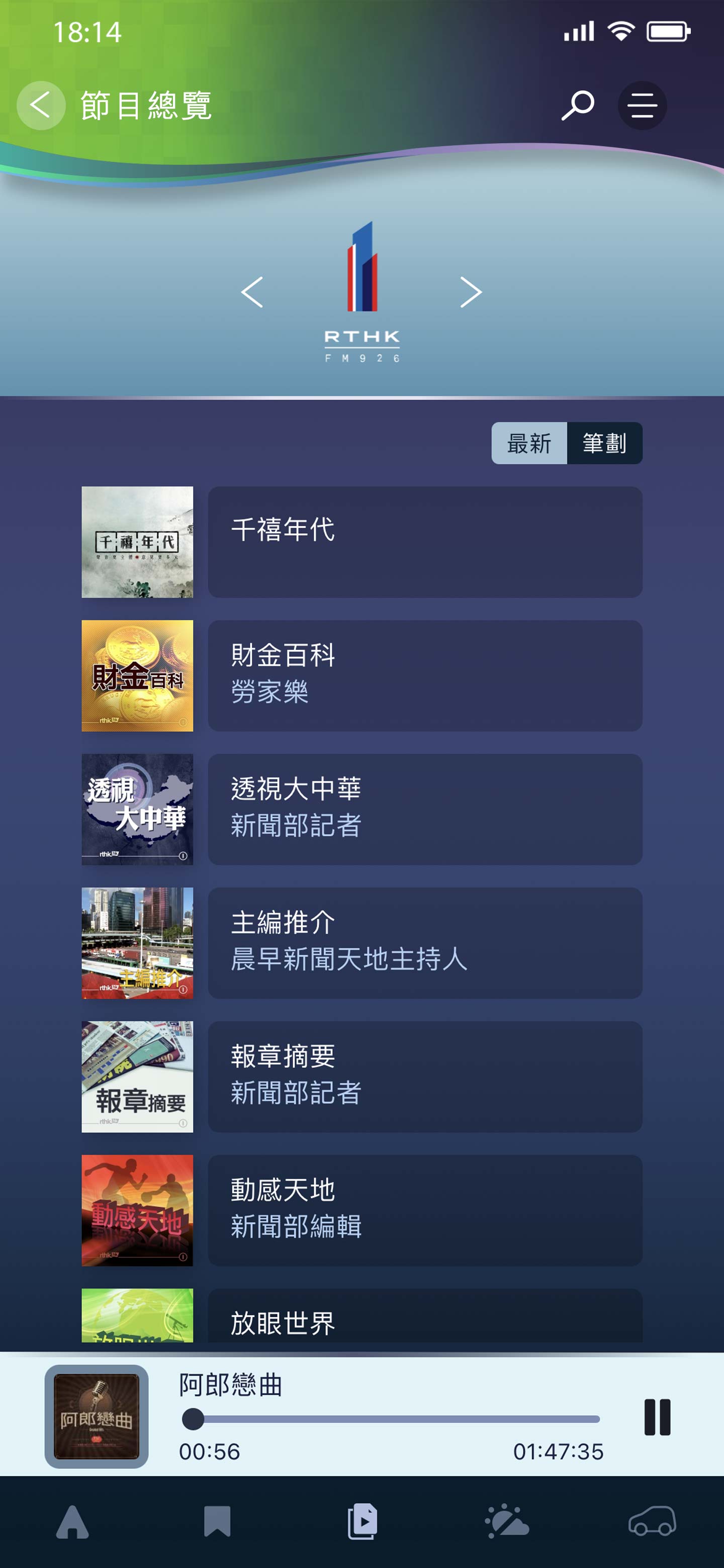Open the bookmarks tab
The height and width of the screenshot is (1568, 724).
[217, 1521]
